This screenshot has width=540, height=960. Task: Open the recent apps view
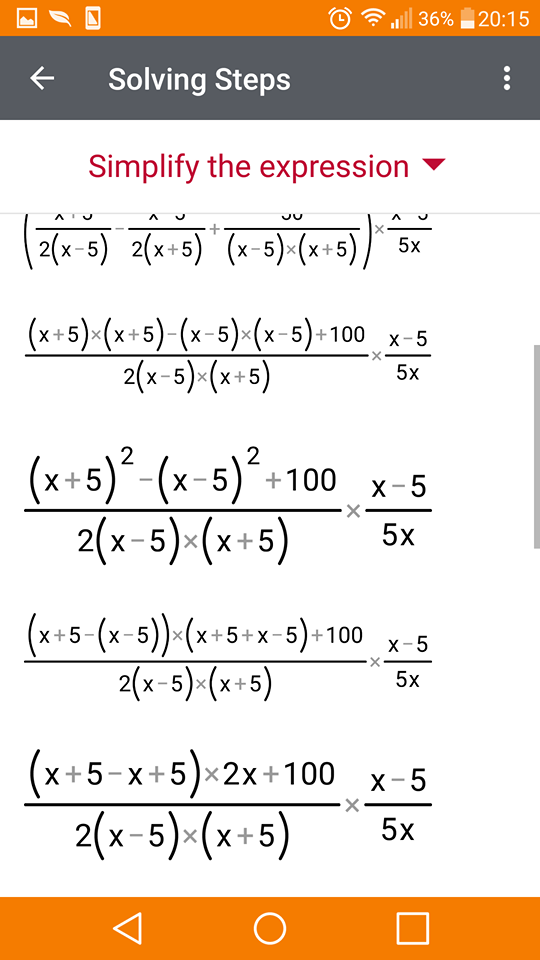click(x=412, y=928)
